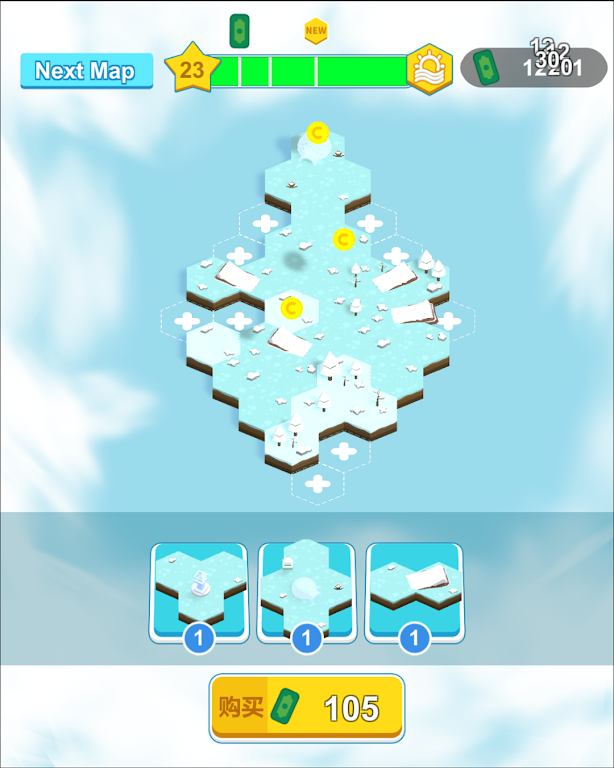
Task: Tap the empty plus slot at island bottom
Action: (318, 484)
